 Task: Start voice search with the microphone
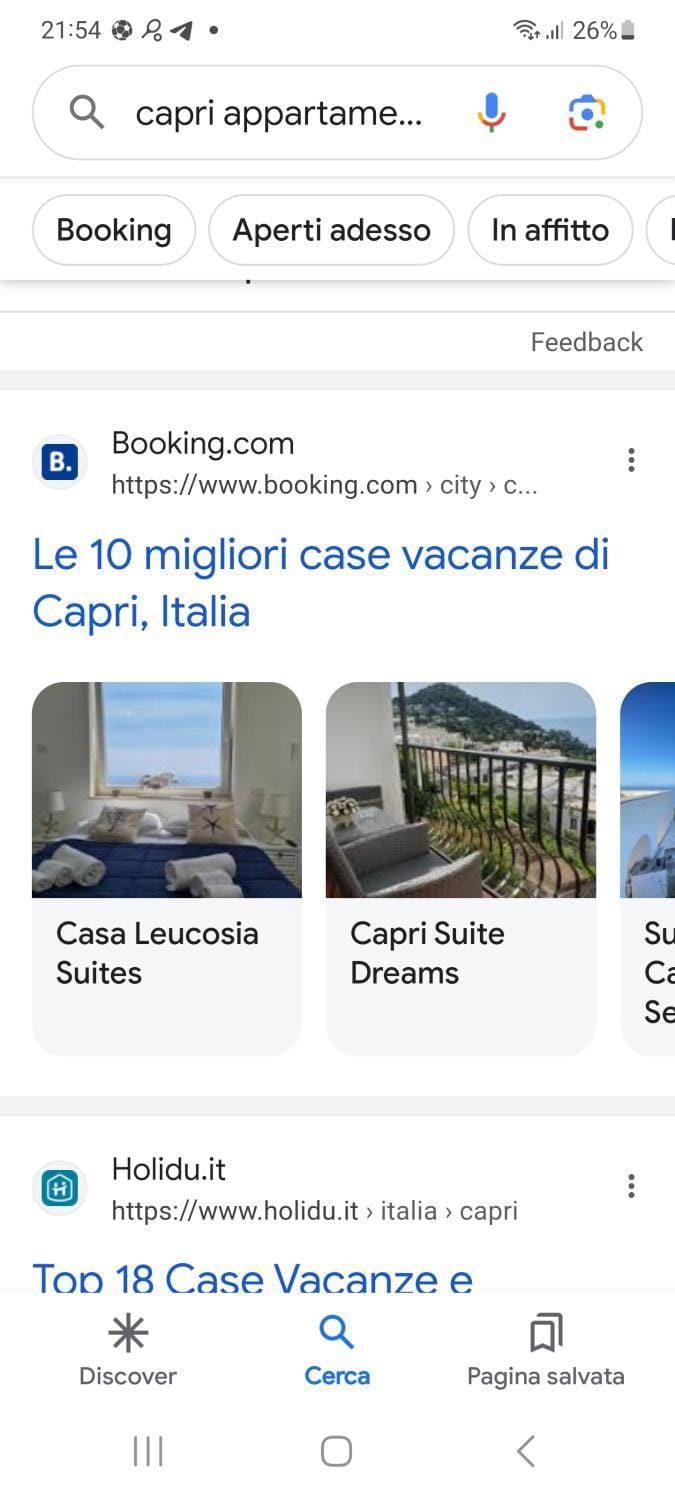tap(490, 113)
